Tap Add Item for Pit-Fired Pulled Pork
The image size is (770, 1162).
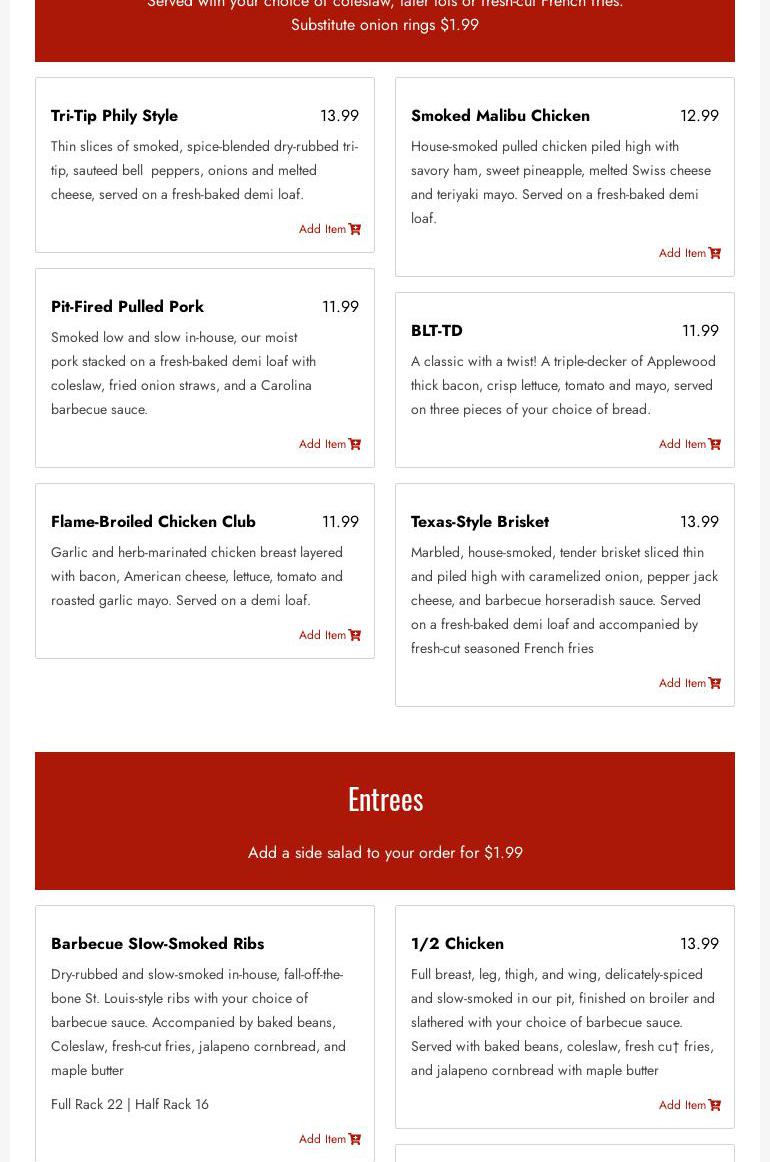click(x=329, y=444)
